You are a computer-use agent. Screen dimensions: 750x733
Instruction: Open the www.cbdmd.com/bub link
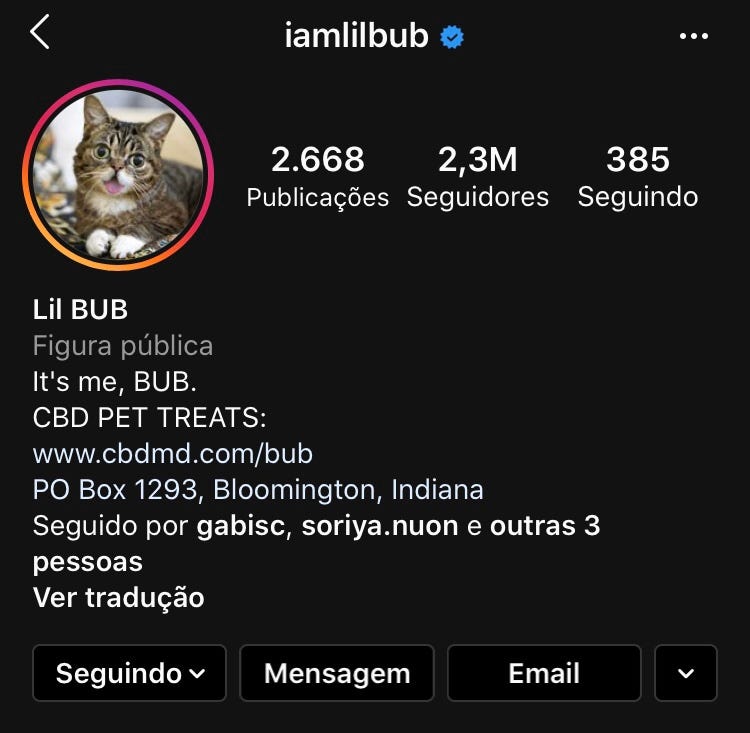point(173,454)
